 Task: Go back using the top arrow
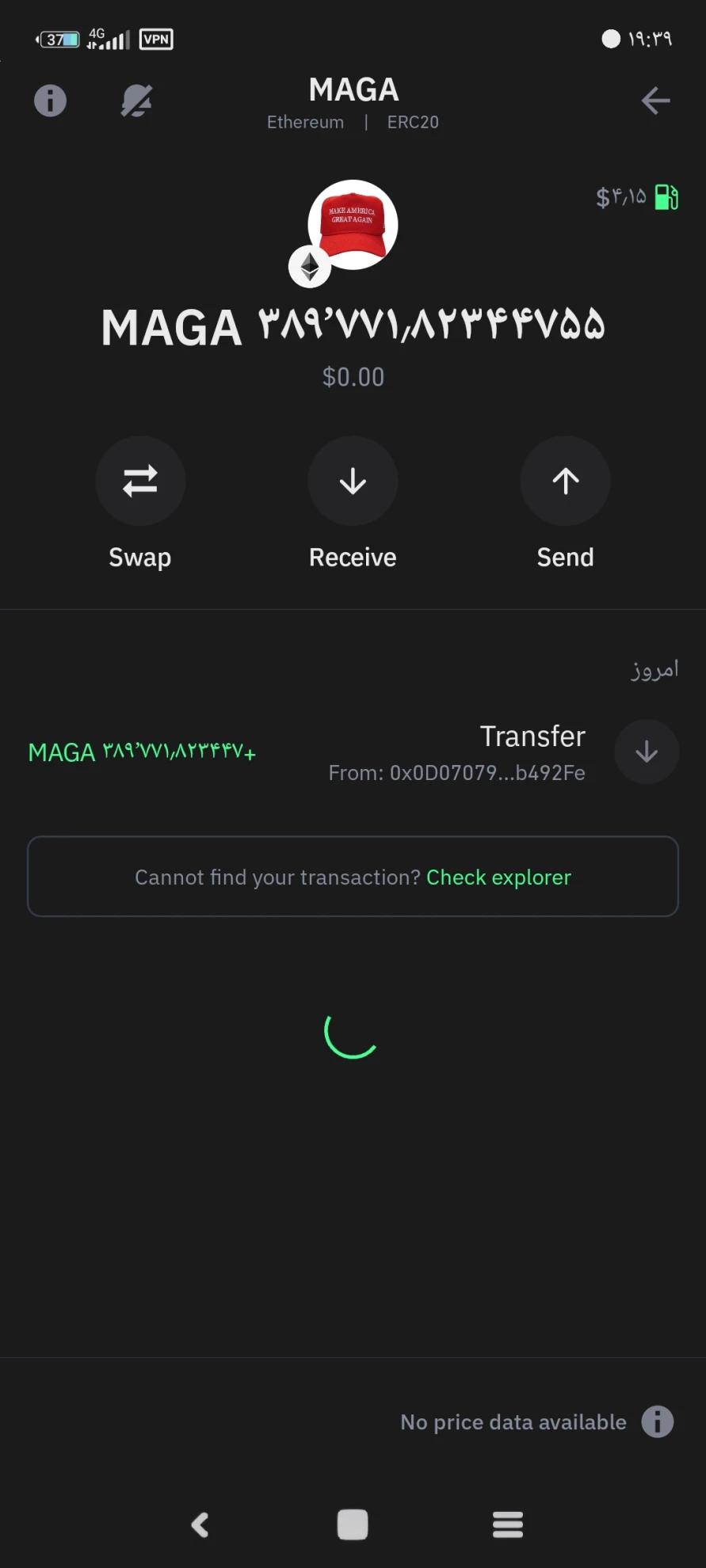coord(655,101)
